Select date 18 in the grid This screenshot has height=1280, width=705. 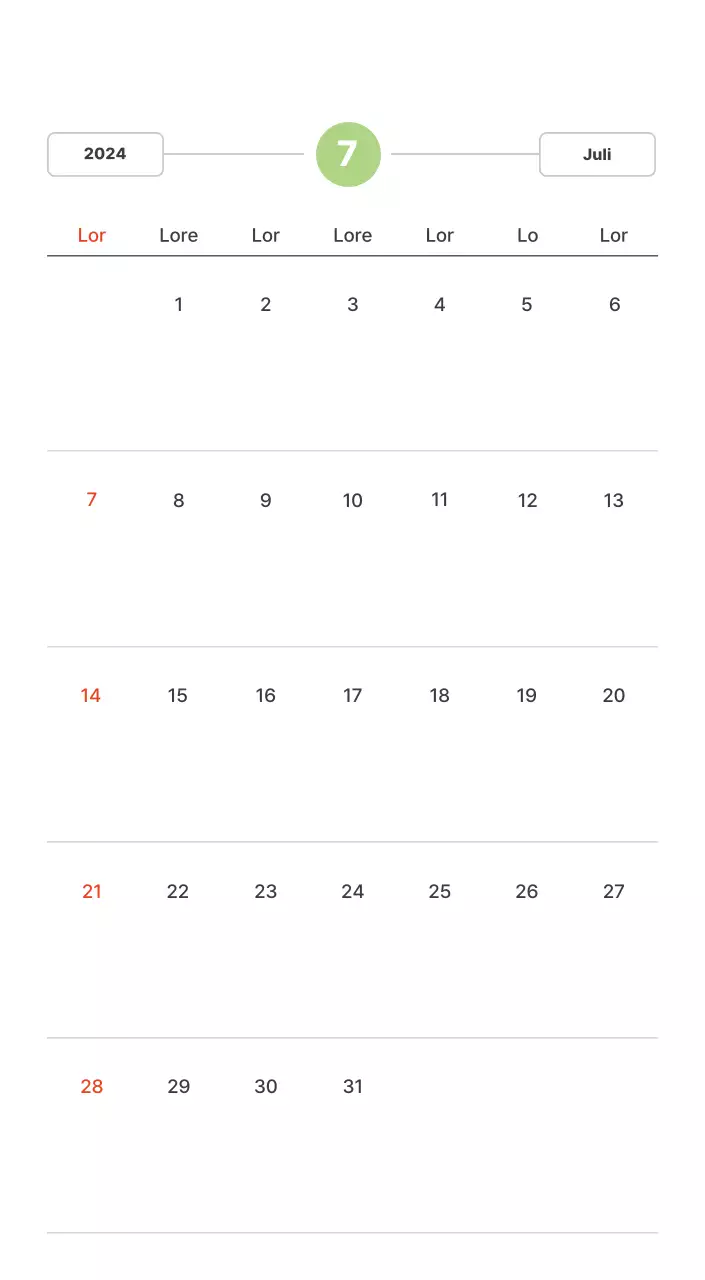coord(439,695)
